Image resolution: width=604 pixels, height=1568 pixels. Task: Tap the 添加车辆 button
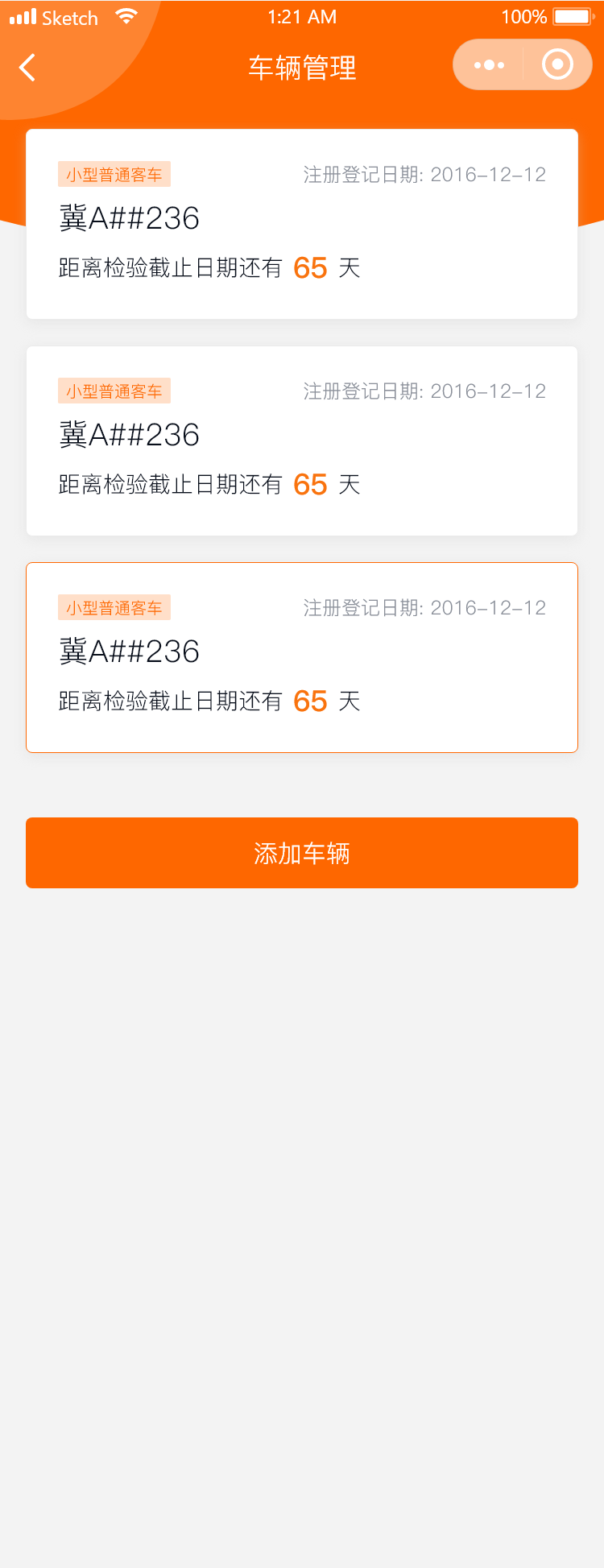(x=302, y=853)
